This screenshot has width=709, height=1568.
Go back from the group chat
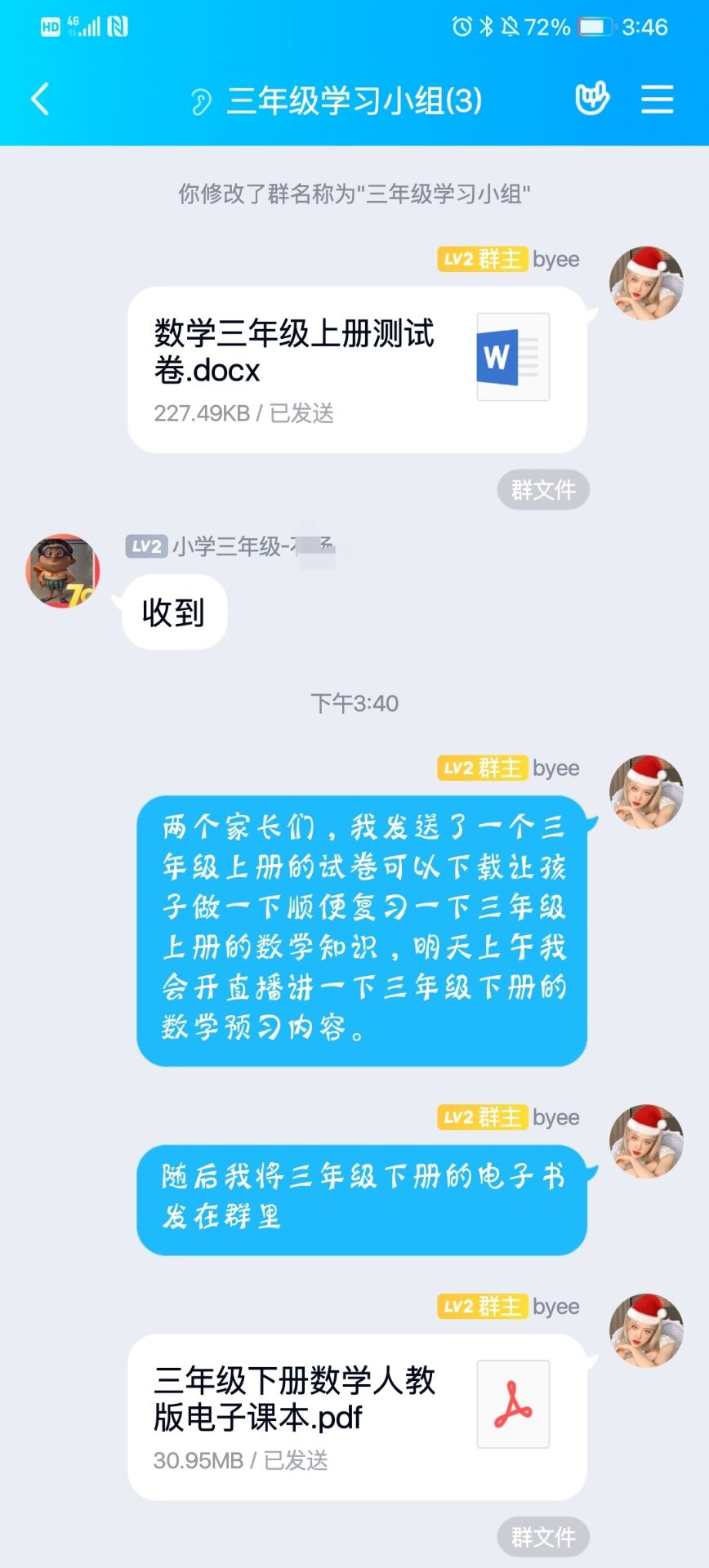(40, 100)
